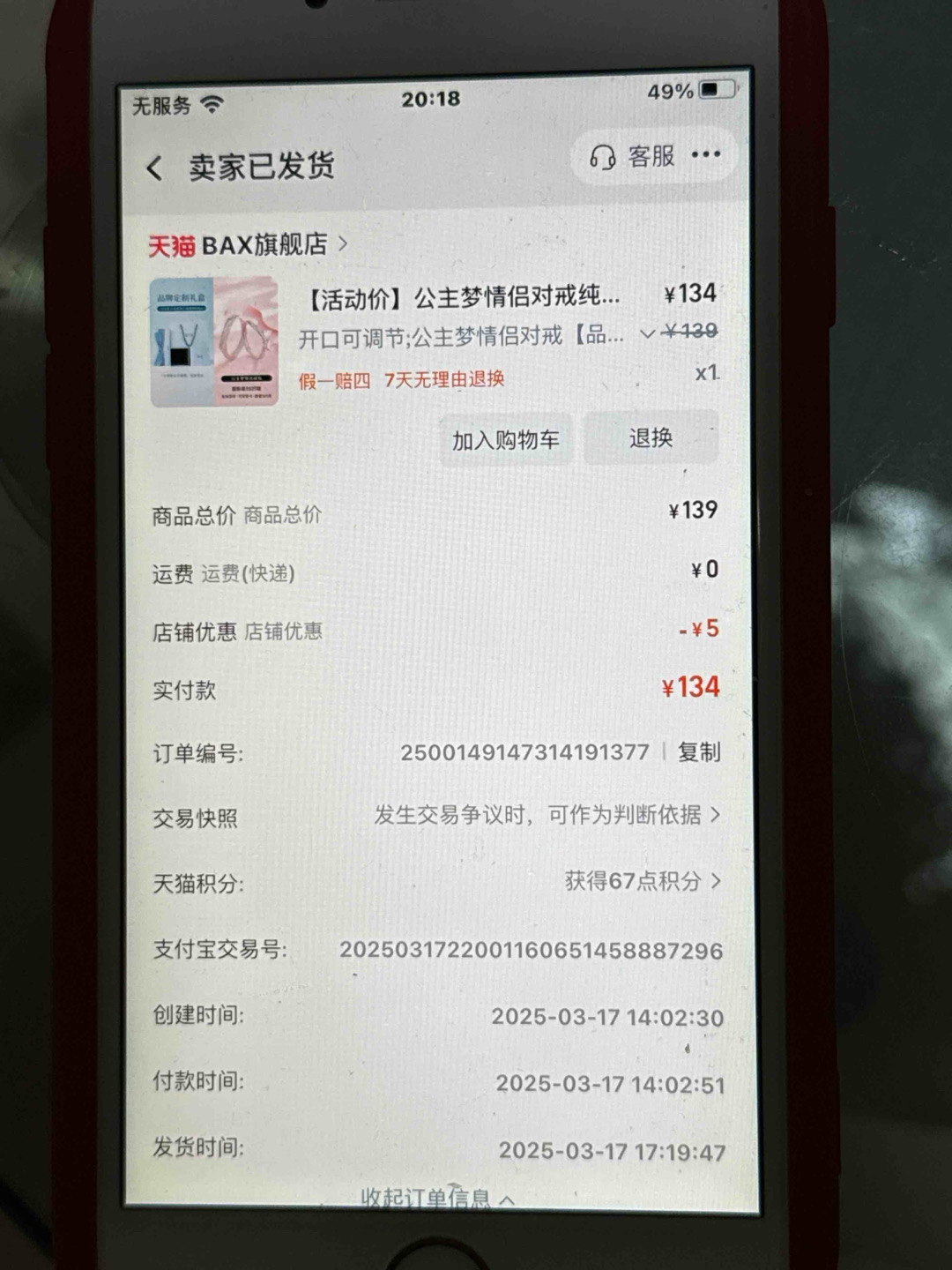The width and height of the screenshot is (952, 1270).
Task: Open the three-dot overflow menu
Action: [x=706, y=155]
